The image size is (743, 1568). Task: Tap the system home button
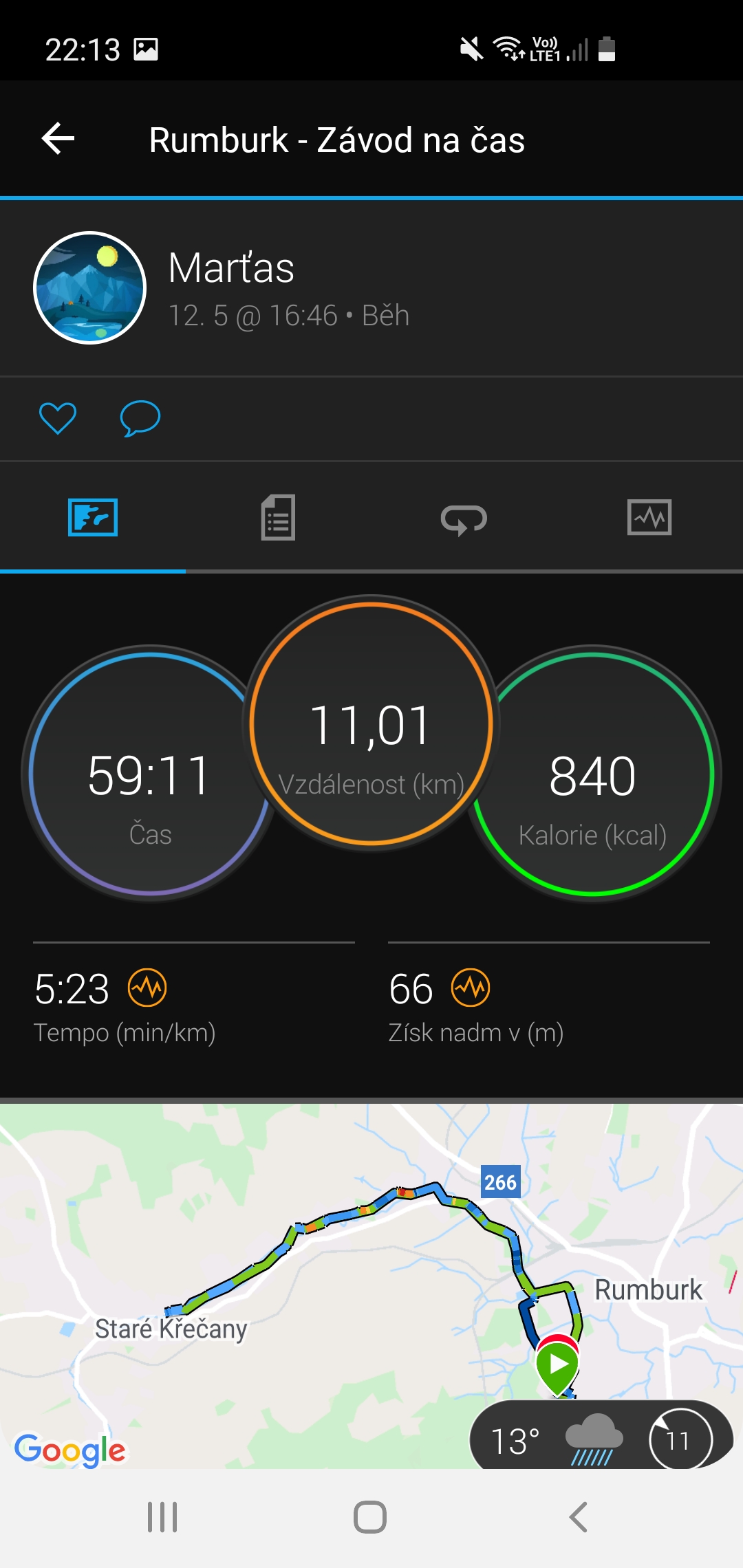[370, 1517]
